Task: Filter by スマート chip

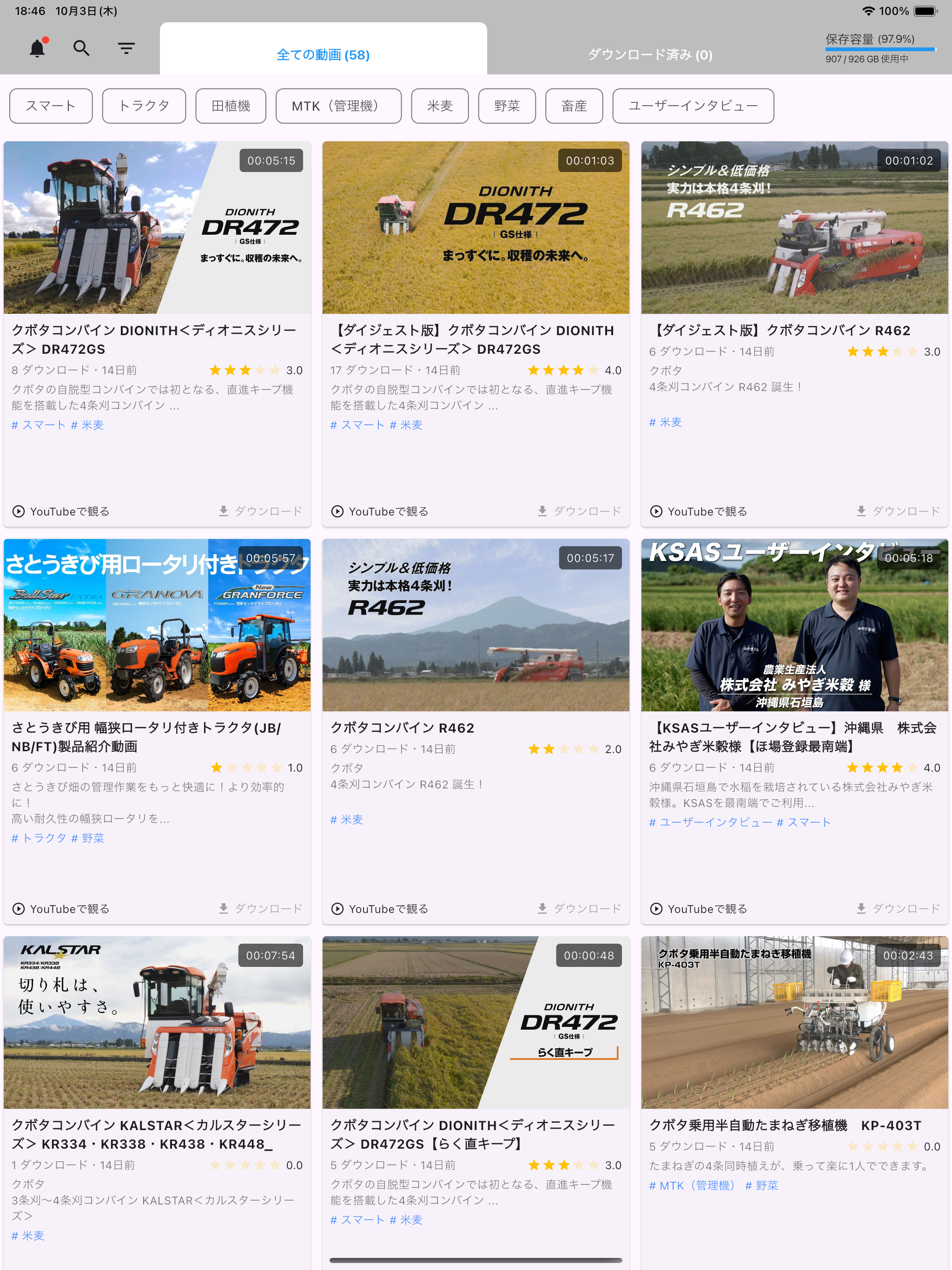Action: tap(51, 106)
